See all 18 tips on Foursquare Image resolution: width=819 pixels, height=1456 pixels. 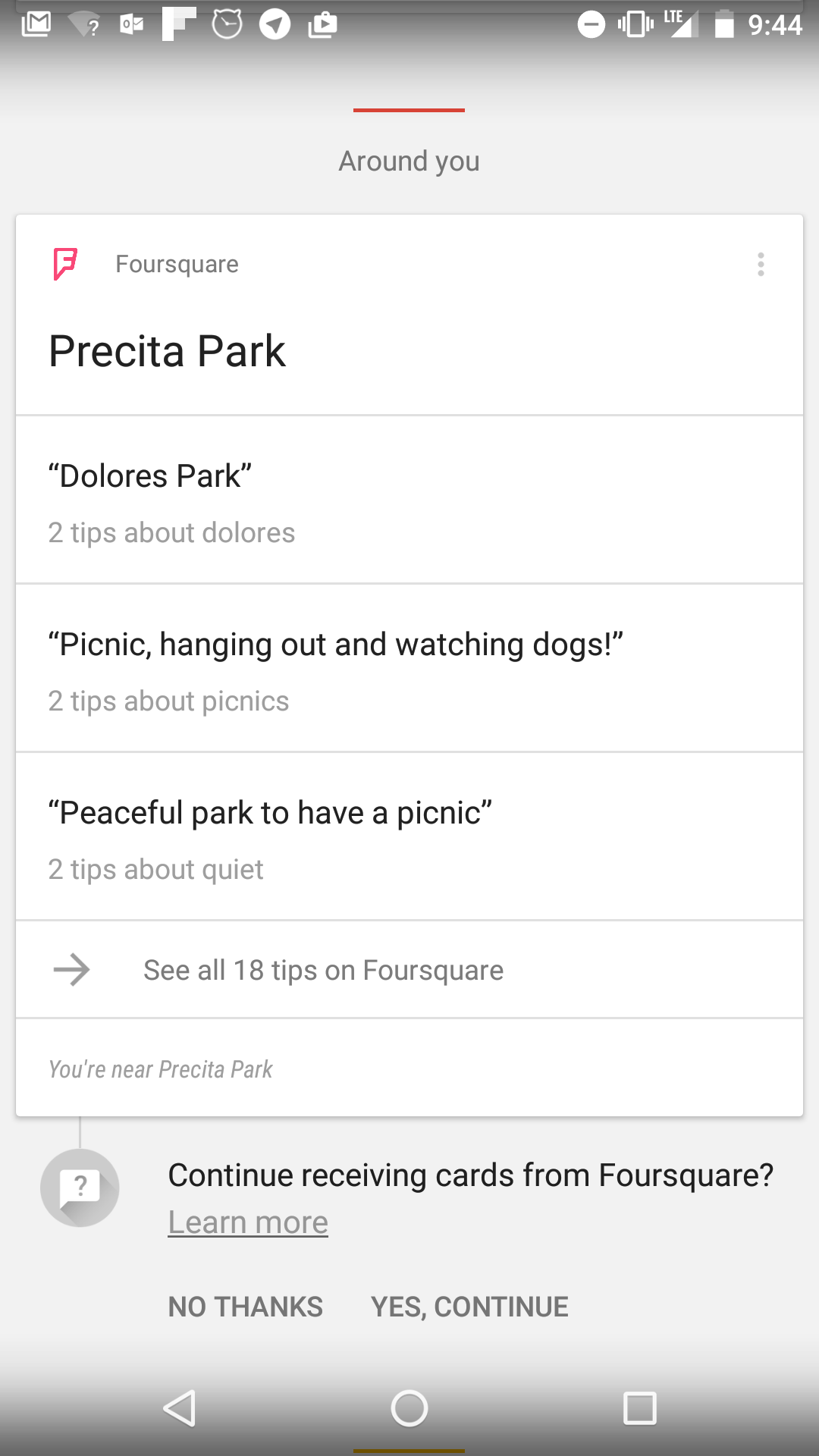coord(409,970)
